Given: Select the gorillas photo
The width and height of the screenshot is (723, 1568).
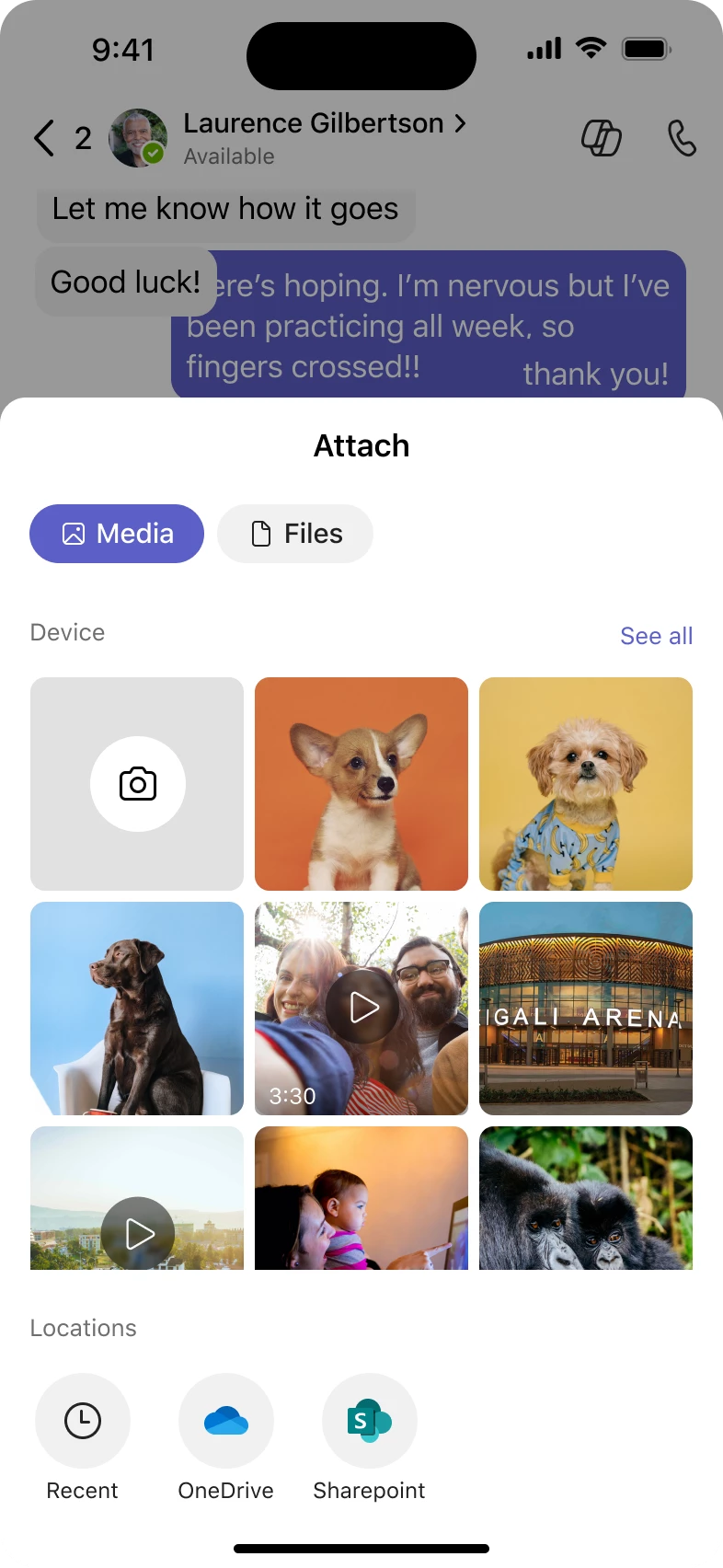Looking at the screenshot, I should pyautogui.click(x=586, y=1198).
